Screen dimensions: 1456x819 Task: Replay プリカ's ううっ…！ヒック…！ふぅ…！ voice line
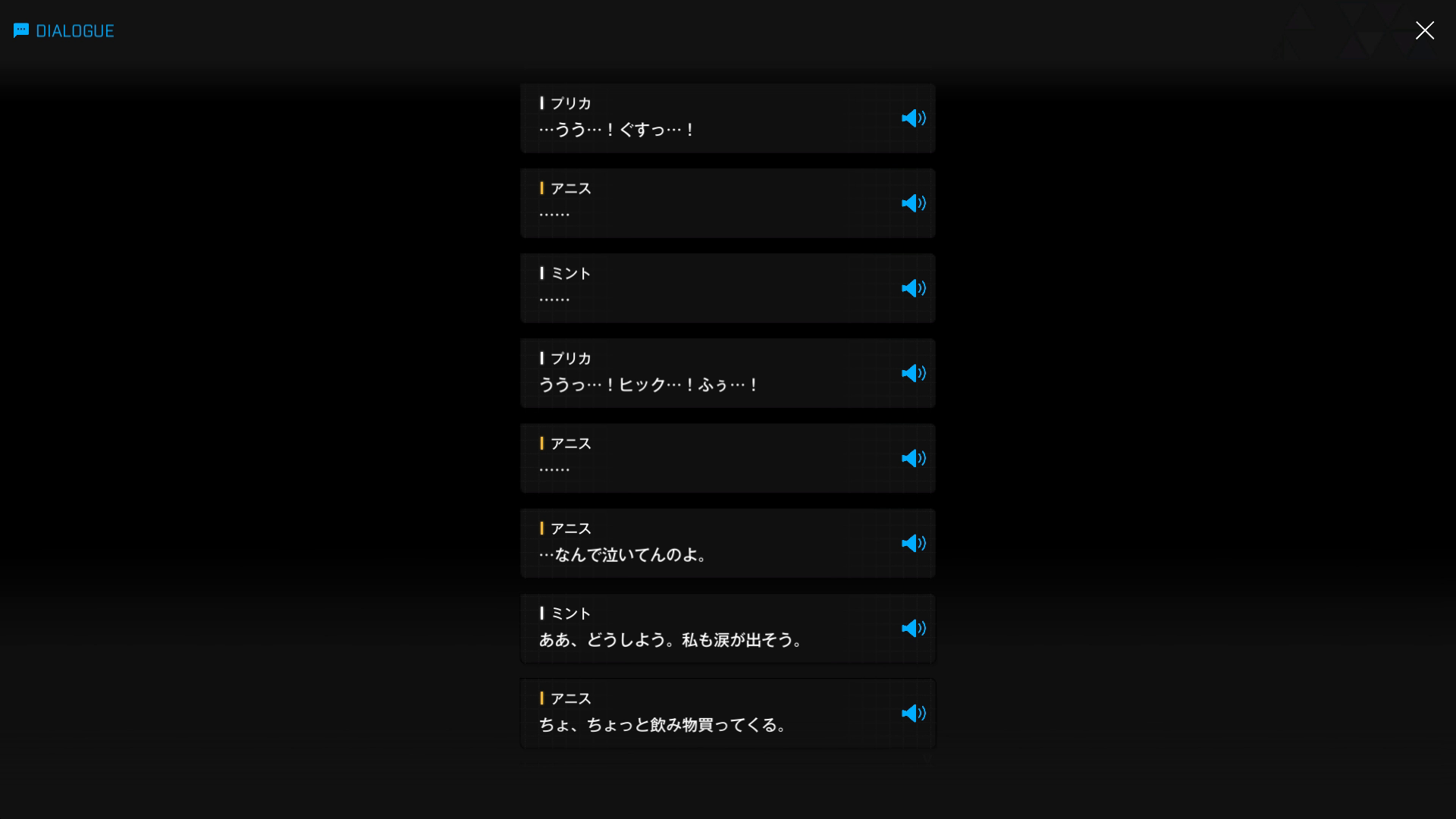pos(913,373)
